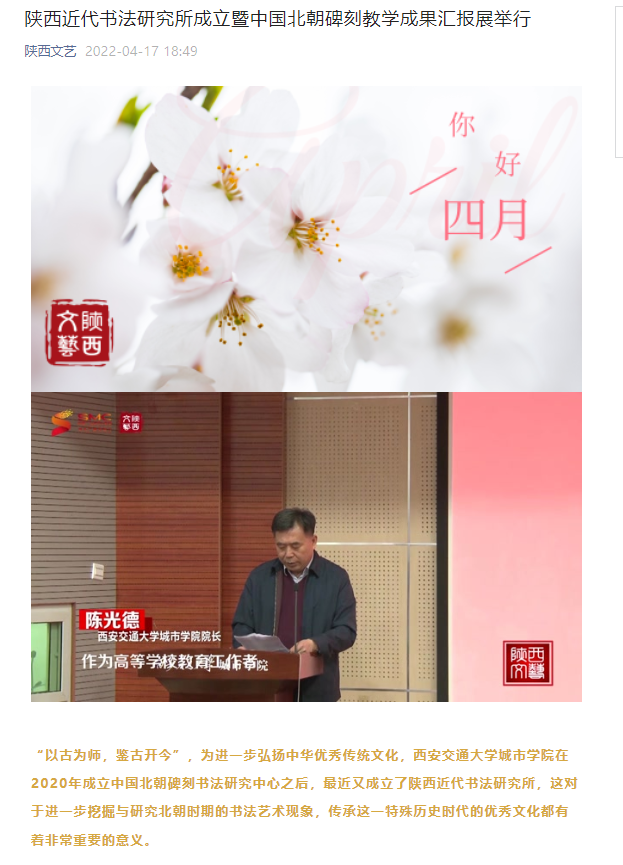Open the 陕西文艺 account link

point(50,51)
